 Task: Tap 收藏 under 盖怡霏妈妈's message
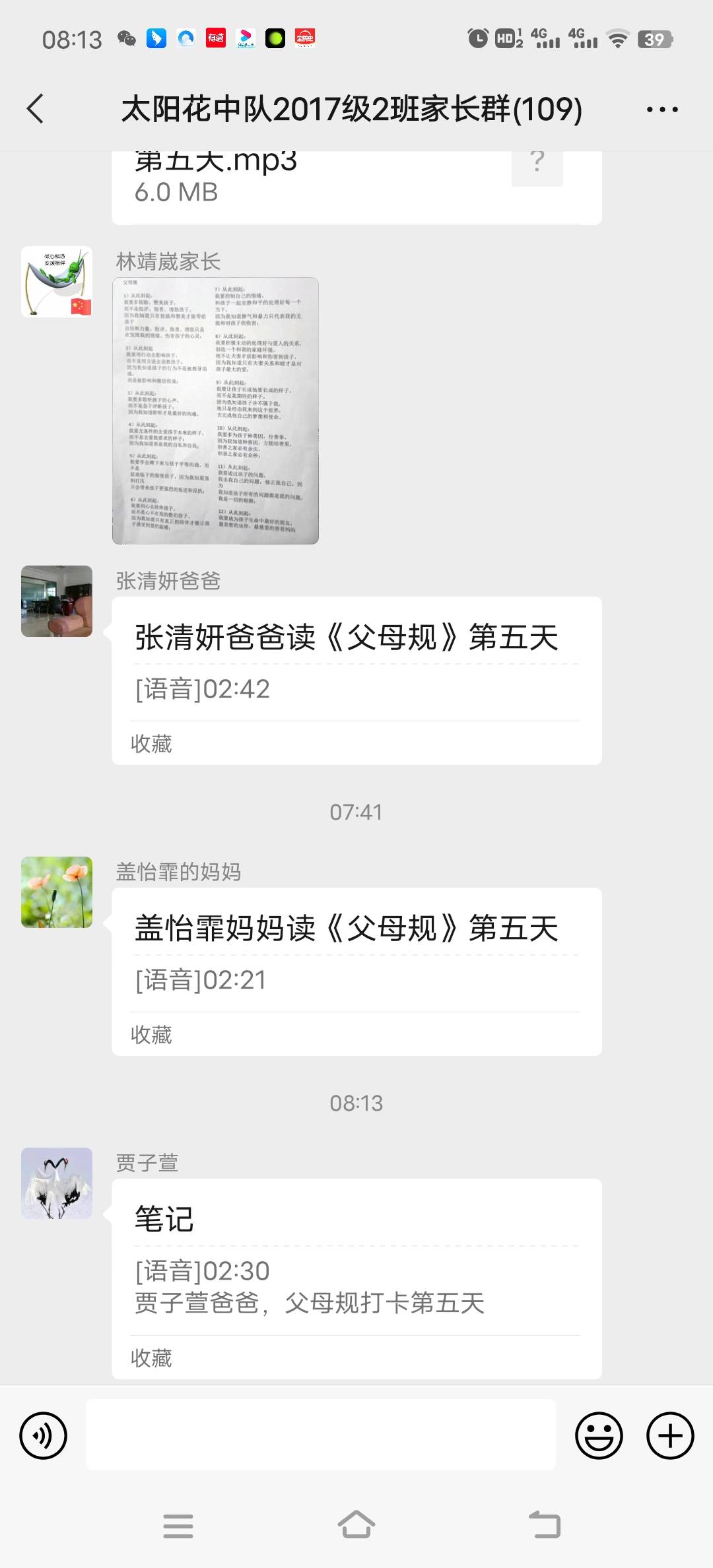(x=151, y=1035)
